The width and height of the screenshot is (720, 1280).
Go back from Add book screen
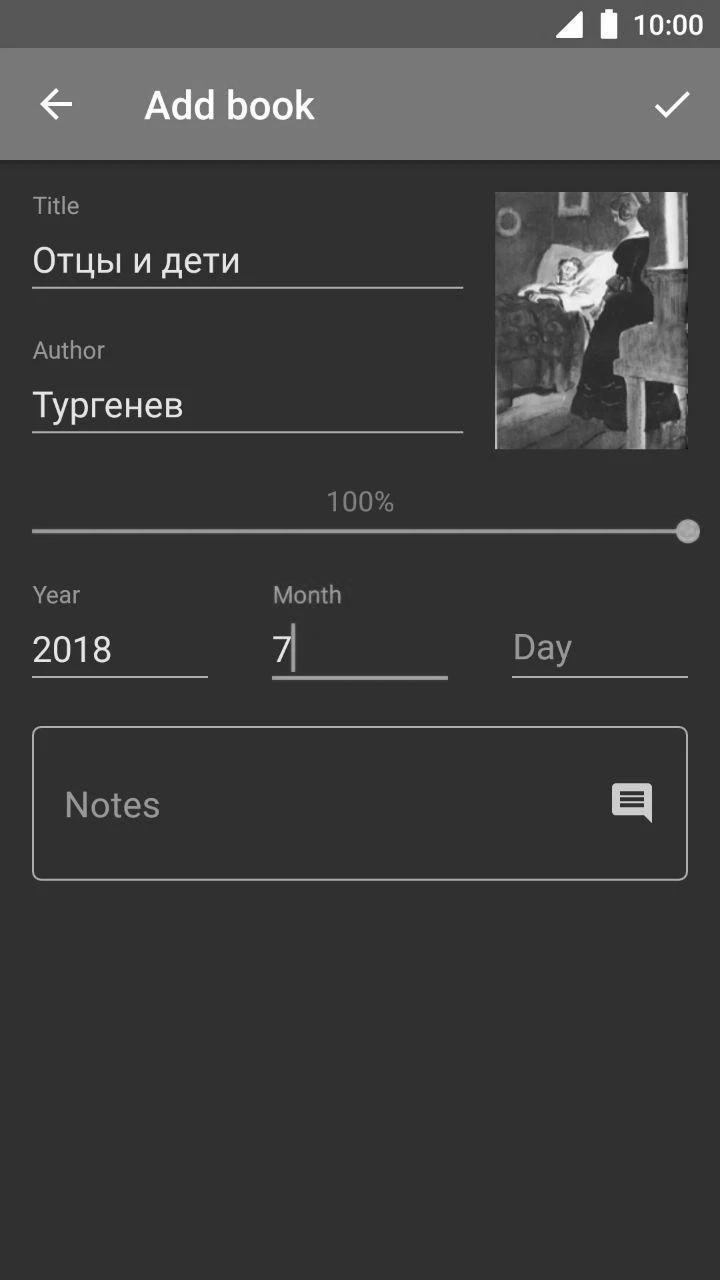pyautogui.click(x=56, y=105)
